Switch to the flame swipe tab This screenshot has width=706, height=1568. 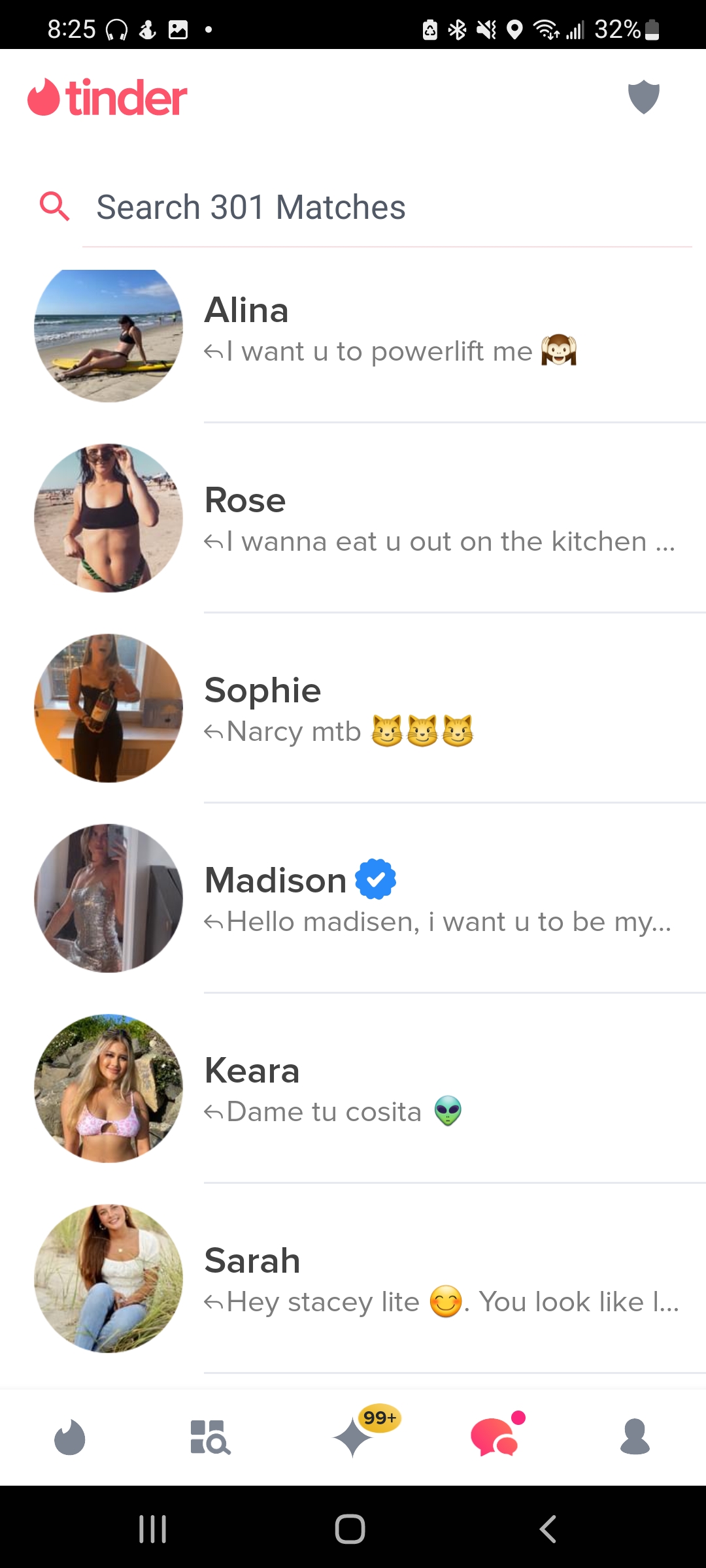click(x=70, y=1437)
